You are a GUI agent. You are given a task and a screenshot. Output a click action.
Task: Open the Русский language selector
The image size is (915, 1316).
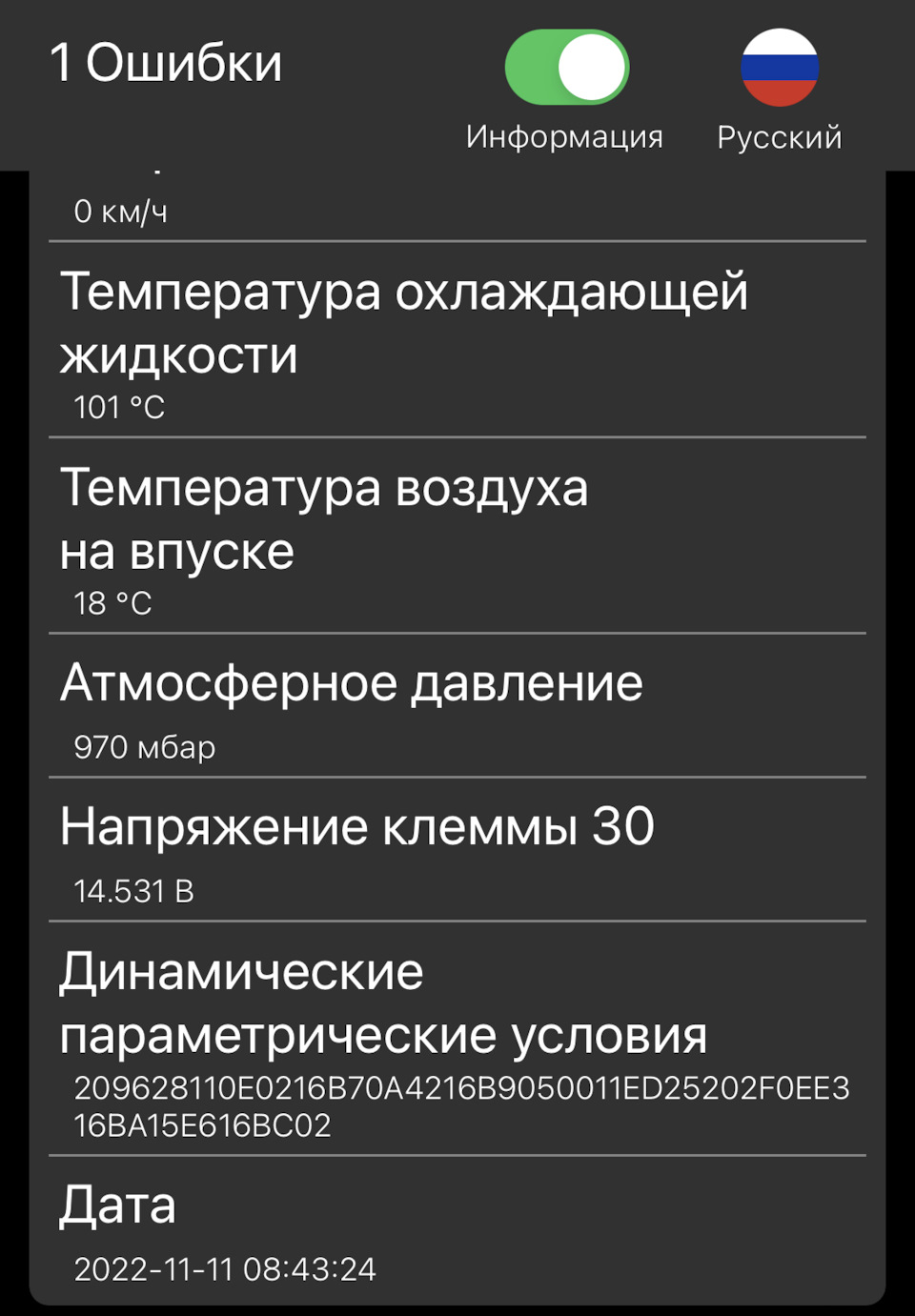(780, 69)
